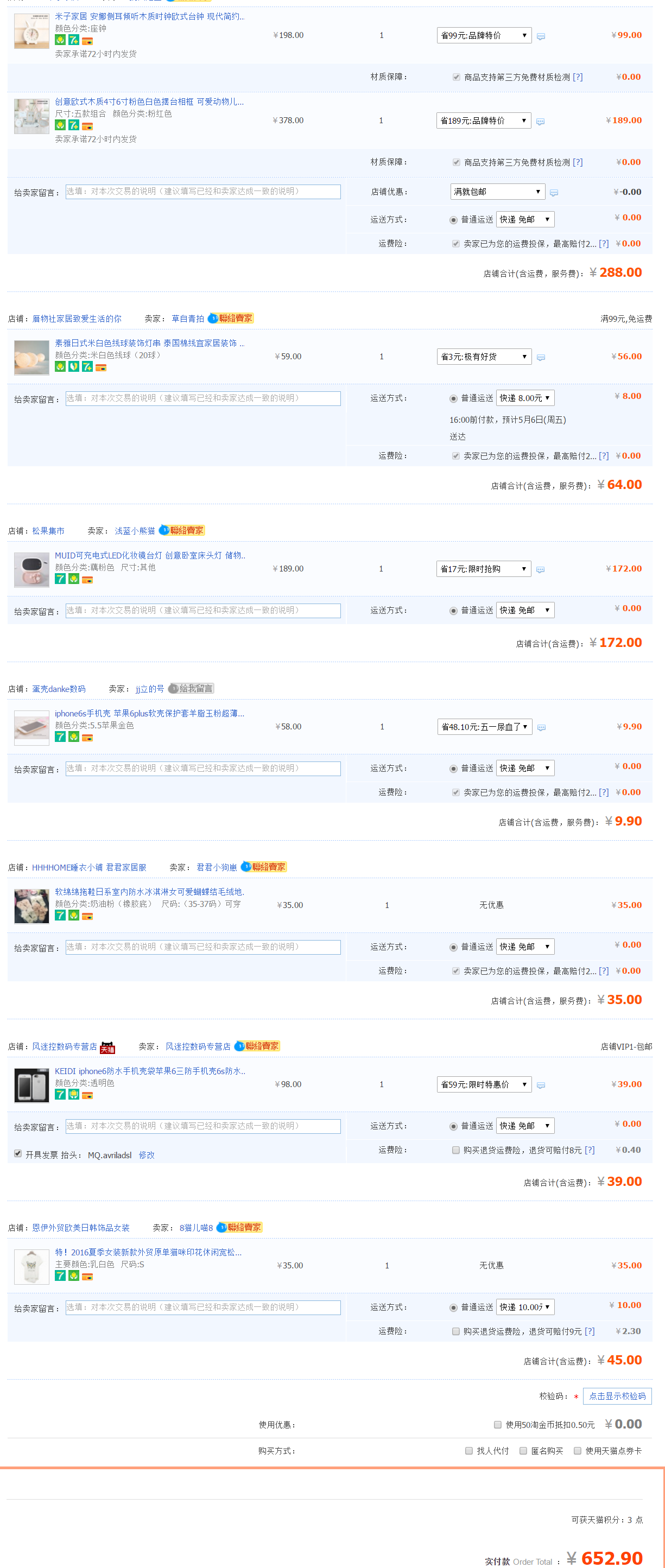Check the 找人代付 option
Viewport: 665px width, 1568px height.
click(x=469, y=1451)
